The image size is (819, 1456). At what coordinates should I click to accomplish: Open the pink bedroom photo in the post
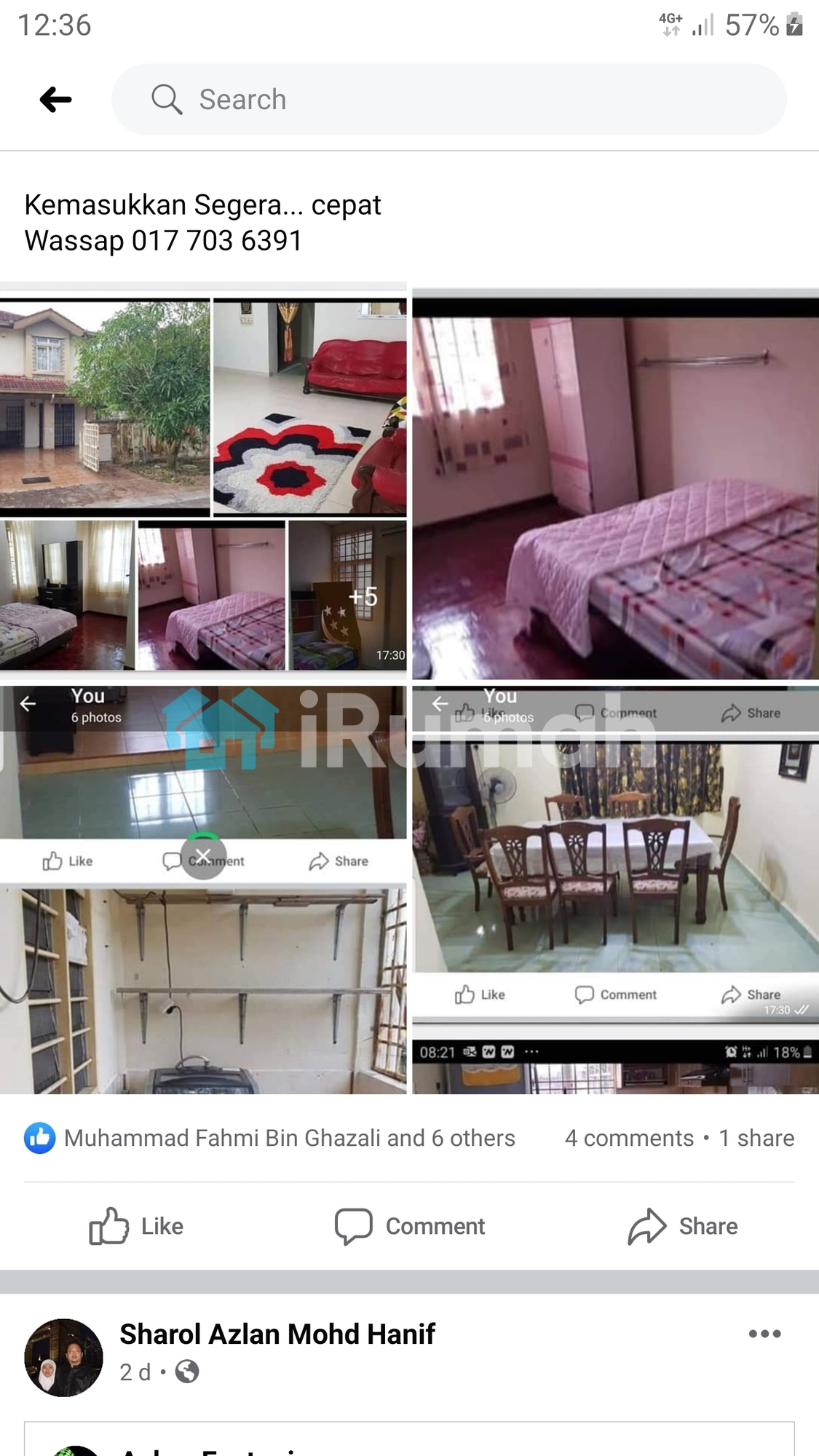pyautogui.click(x=615, y=486)
